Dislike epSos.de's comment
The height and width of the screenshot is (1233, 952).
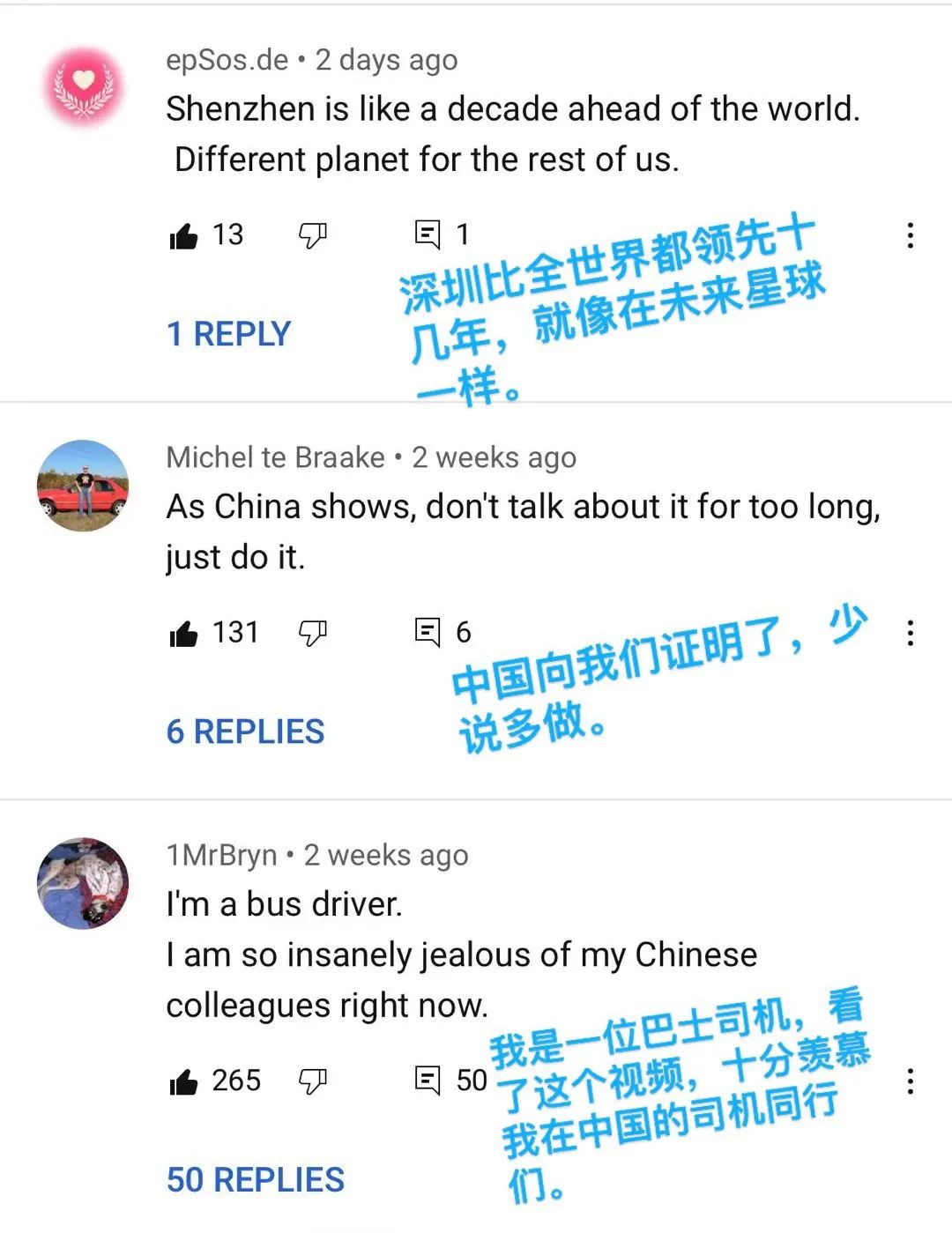pos(312,235)
